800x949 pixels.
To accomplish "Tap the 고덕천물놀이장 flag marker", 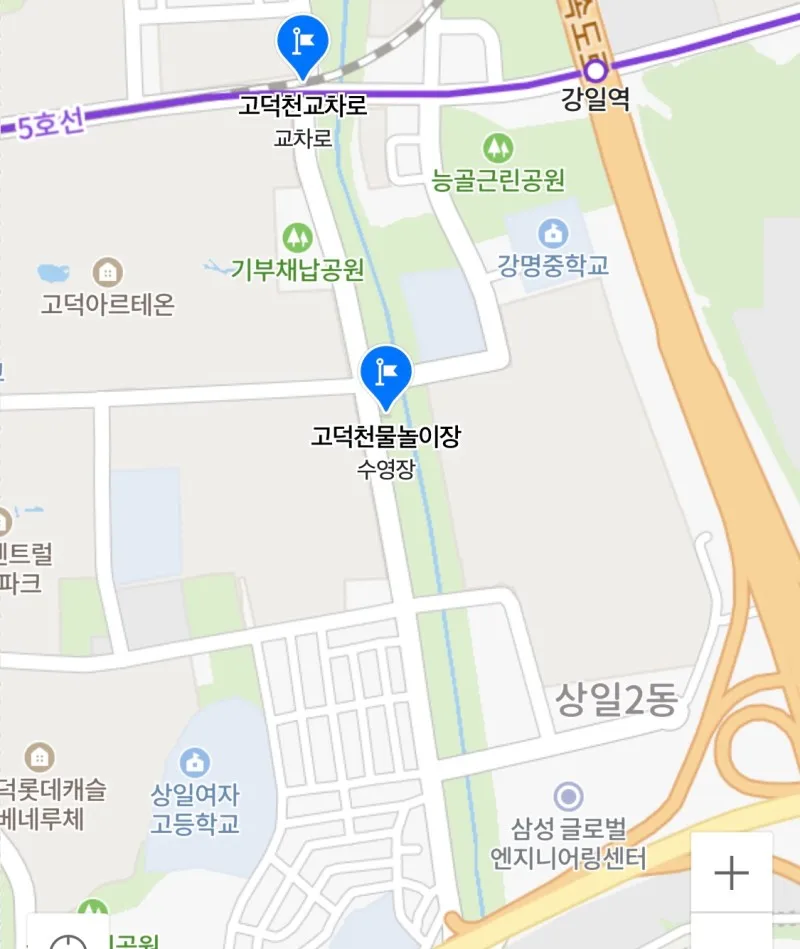I will [x=385, y=373].
